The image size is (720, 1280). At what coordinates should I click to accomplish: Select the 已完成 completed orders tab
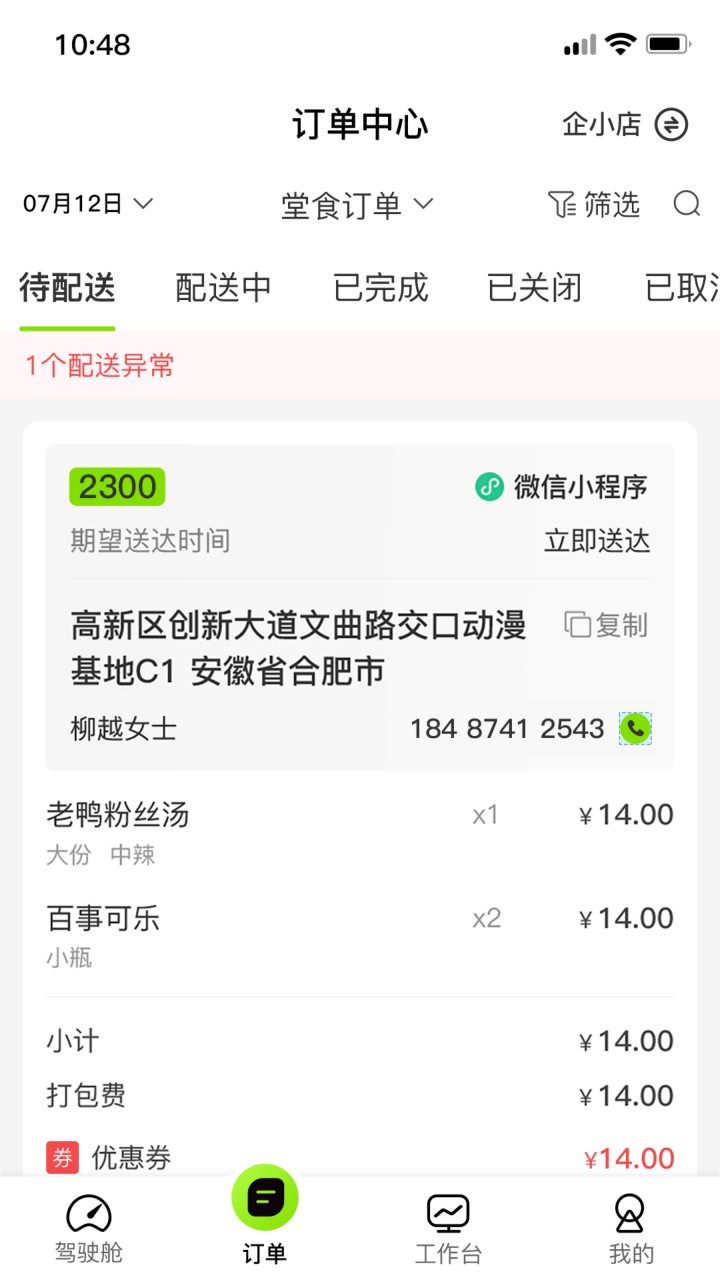380,288
